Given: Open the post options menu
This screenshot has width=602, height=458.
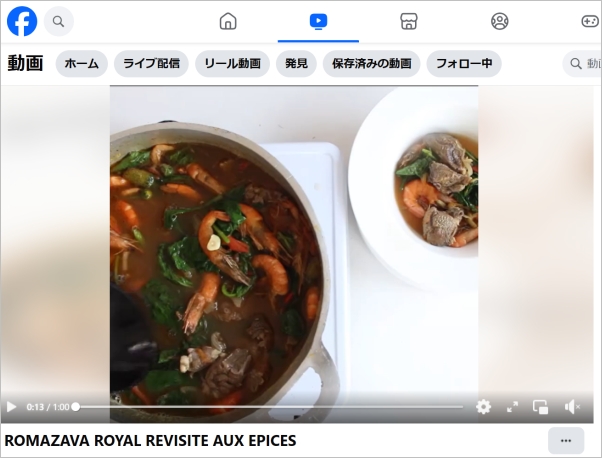Looking at the screenshot, I should coord(566,440).
